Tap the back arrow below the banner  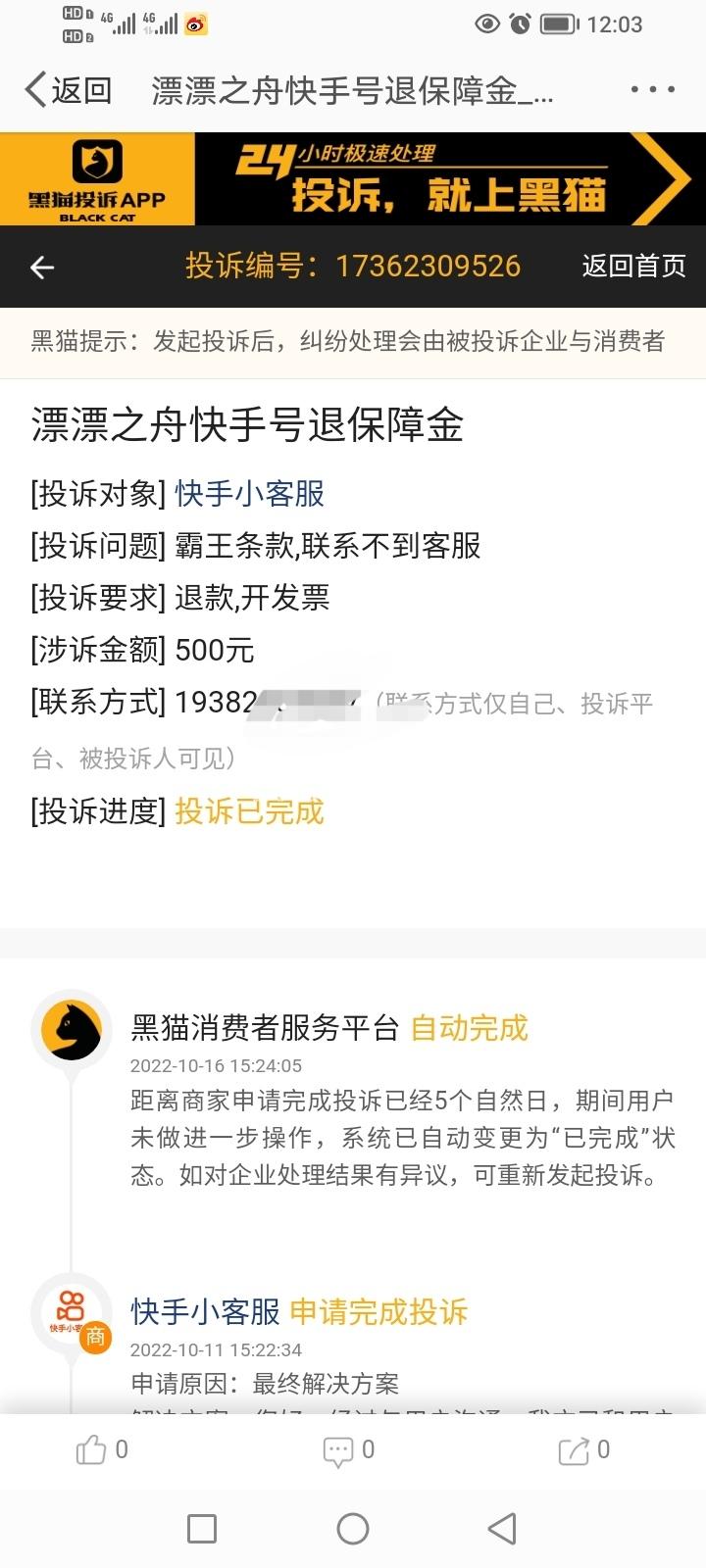[41, 267]
